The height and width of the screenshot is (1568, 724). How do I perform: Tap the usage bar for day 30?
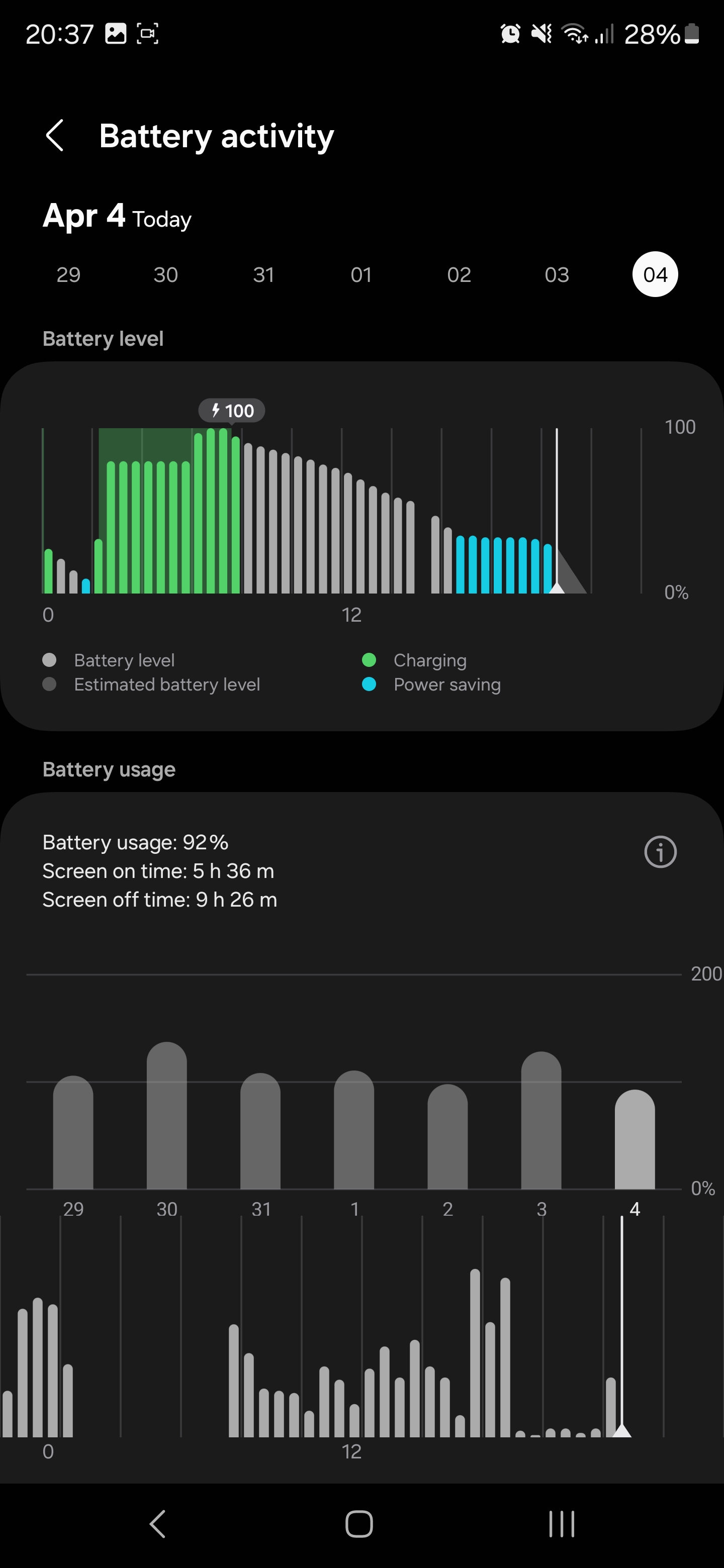[x=167, y=1117]
